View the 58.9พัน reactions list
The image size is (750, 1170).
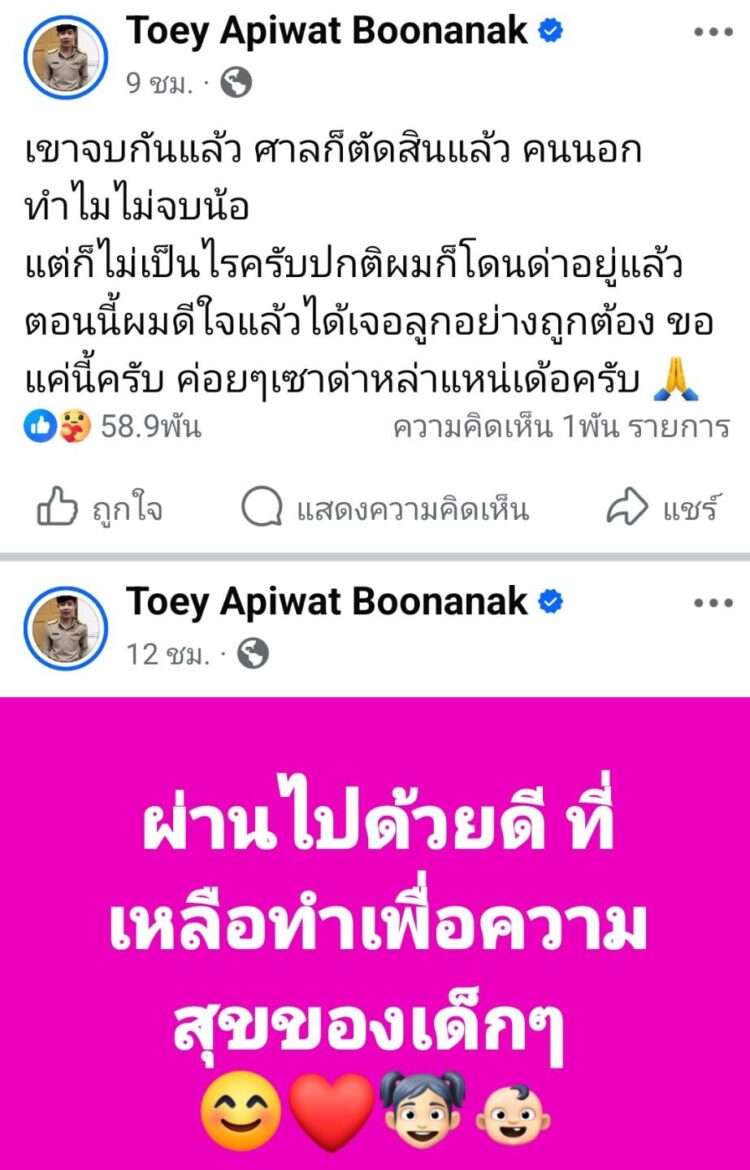[112, 428]
